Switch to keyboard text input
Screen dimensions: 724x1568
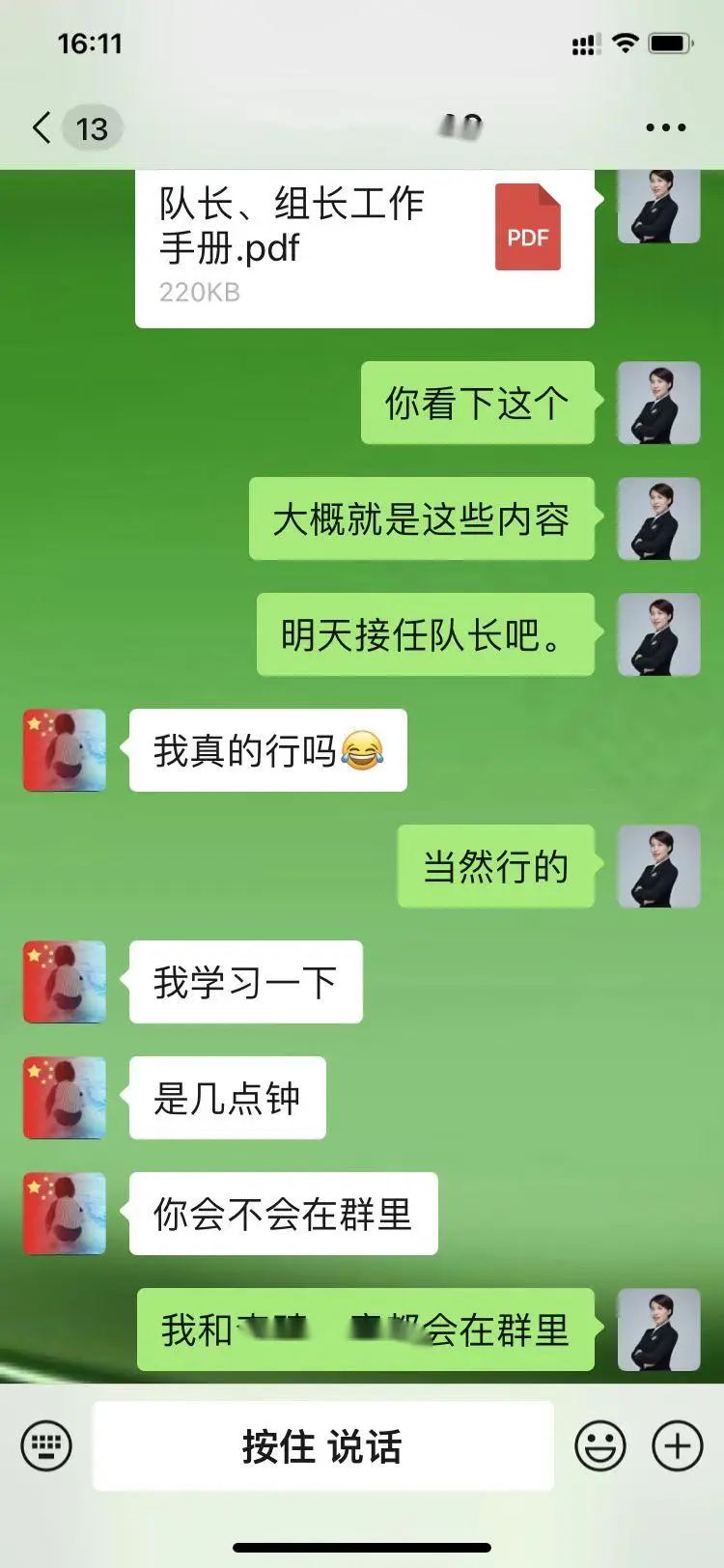click(46, 1445)
